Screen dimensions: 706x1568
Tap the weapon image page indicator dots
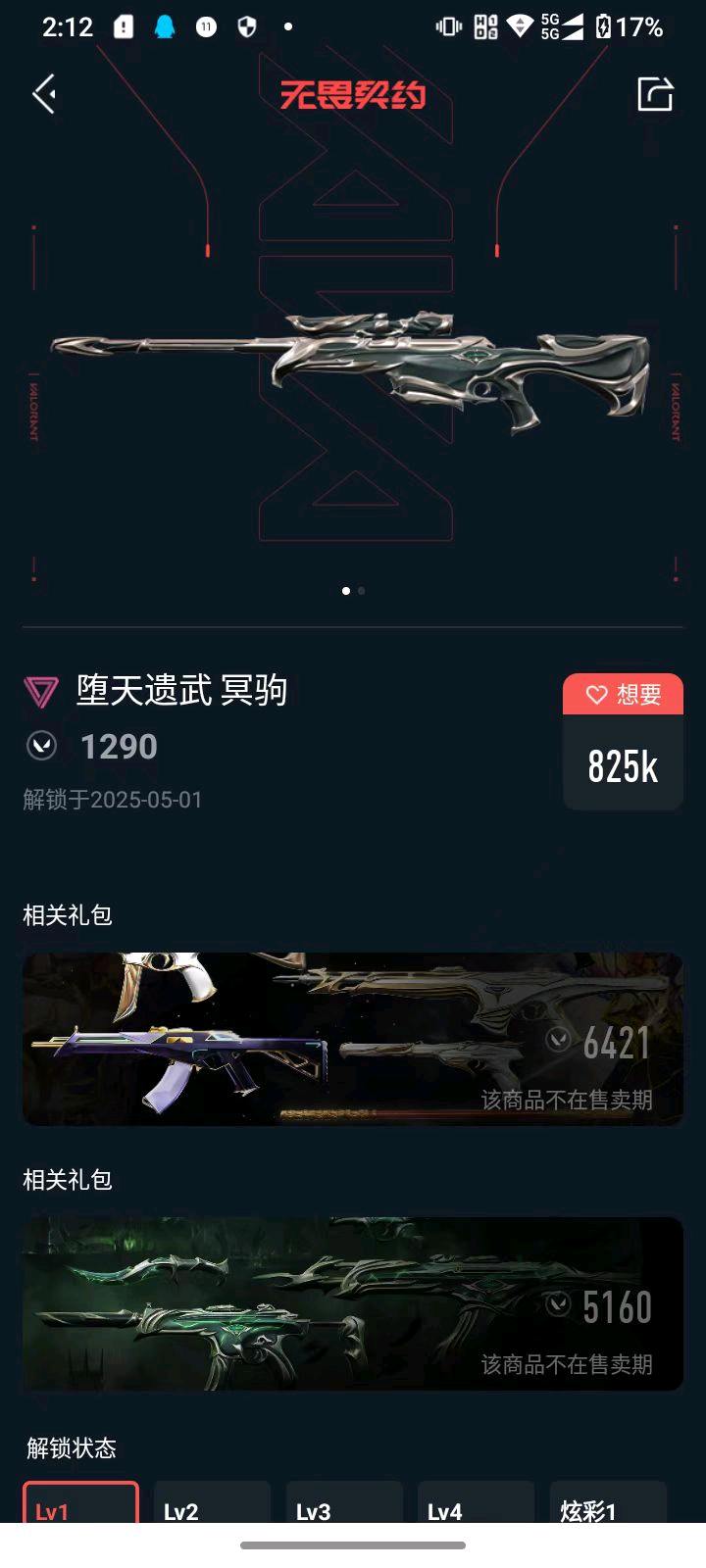click(x=353, y=591)
